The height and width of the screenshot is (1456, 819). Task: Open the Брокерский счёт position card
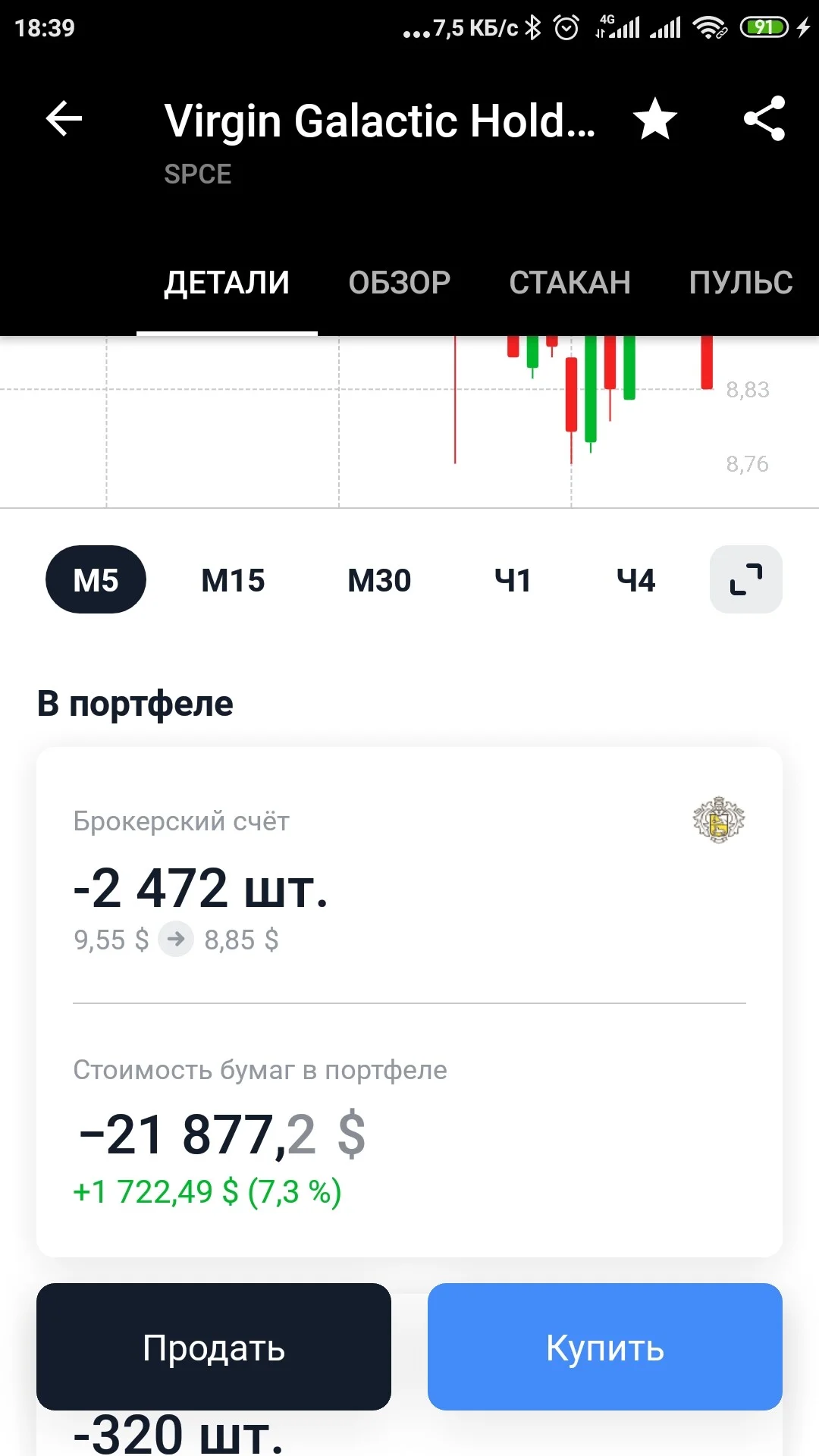coord(409,1002)
